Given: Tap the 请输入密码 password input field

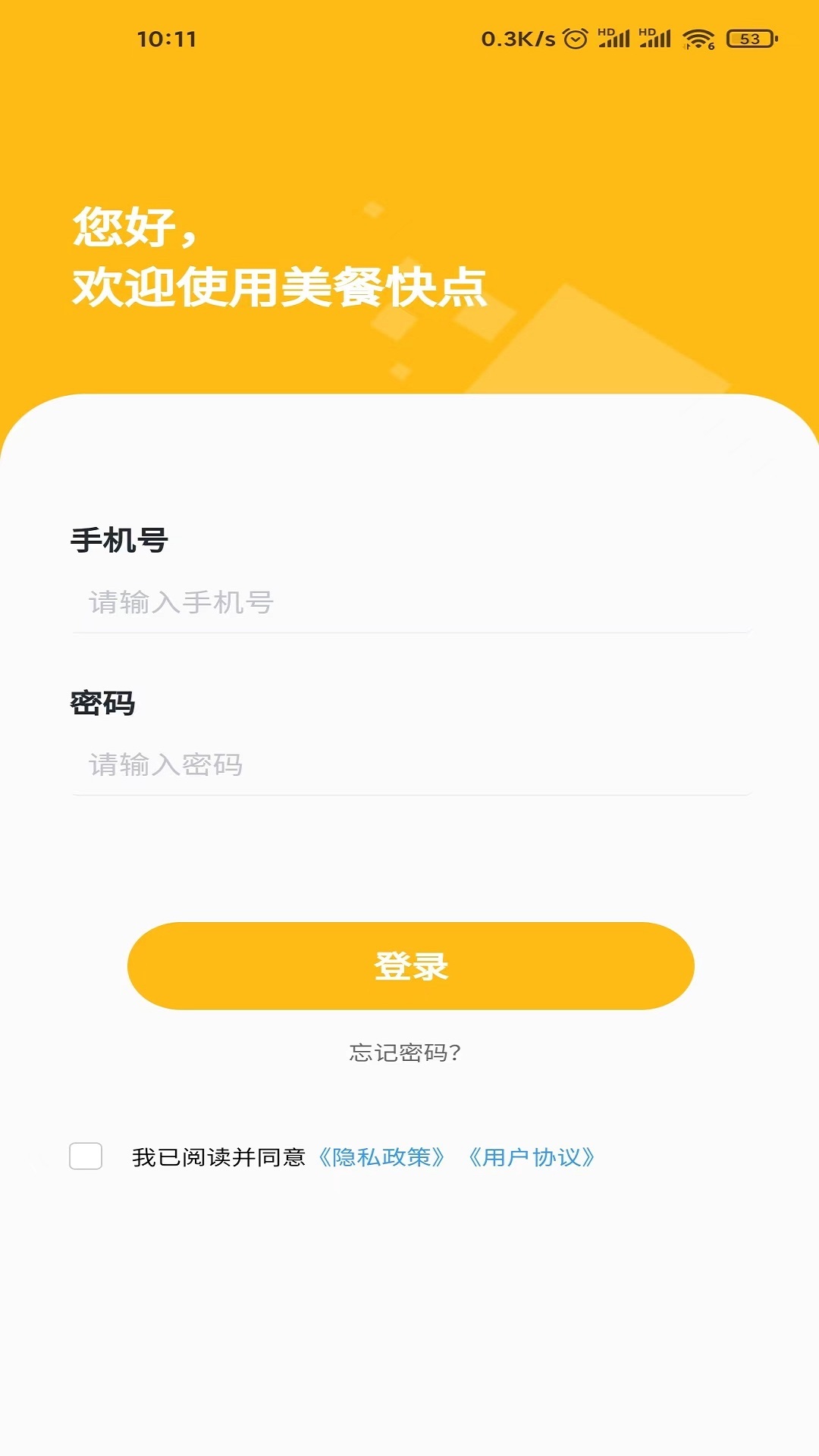Looking at the screenshot, I should 409,763.
